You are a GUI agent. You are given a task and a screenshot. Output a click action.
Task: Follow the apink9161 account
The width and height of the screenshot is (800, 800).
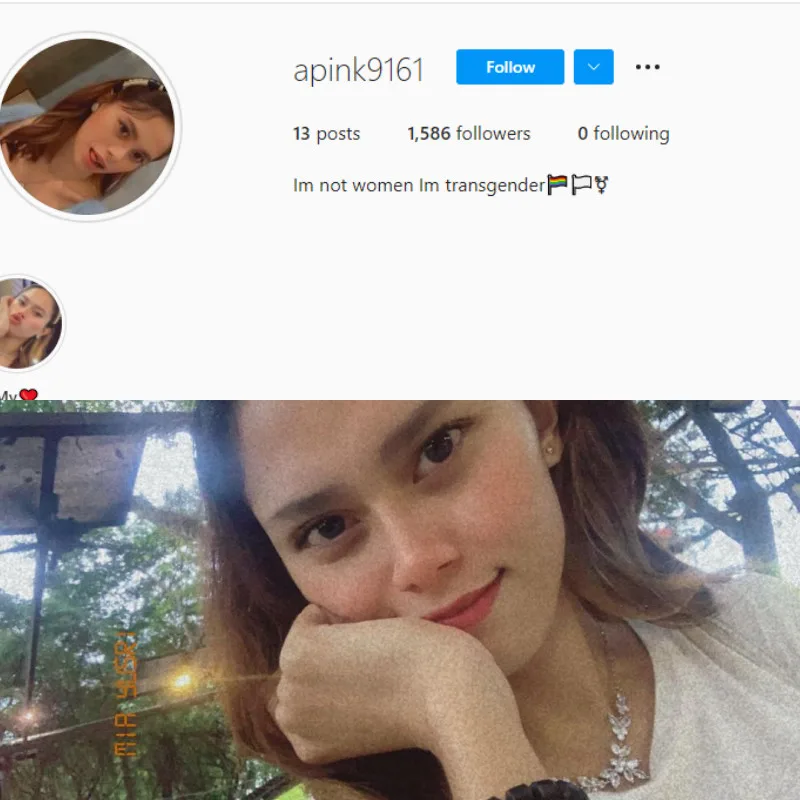(510, 67)
